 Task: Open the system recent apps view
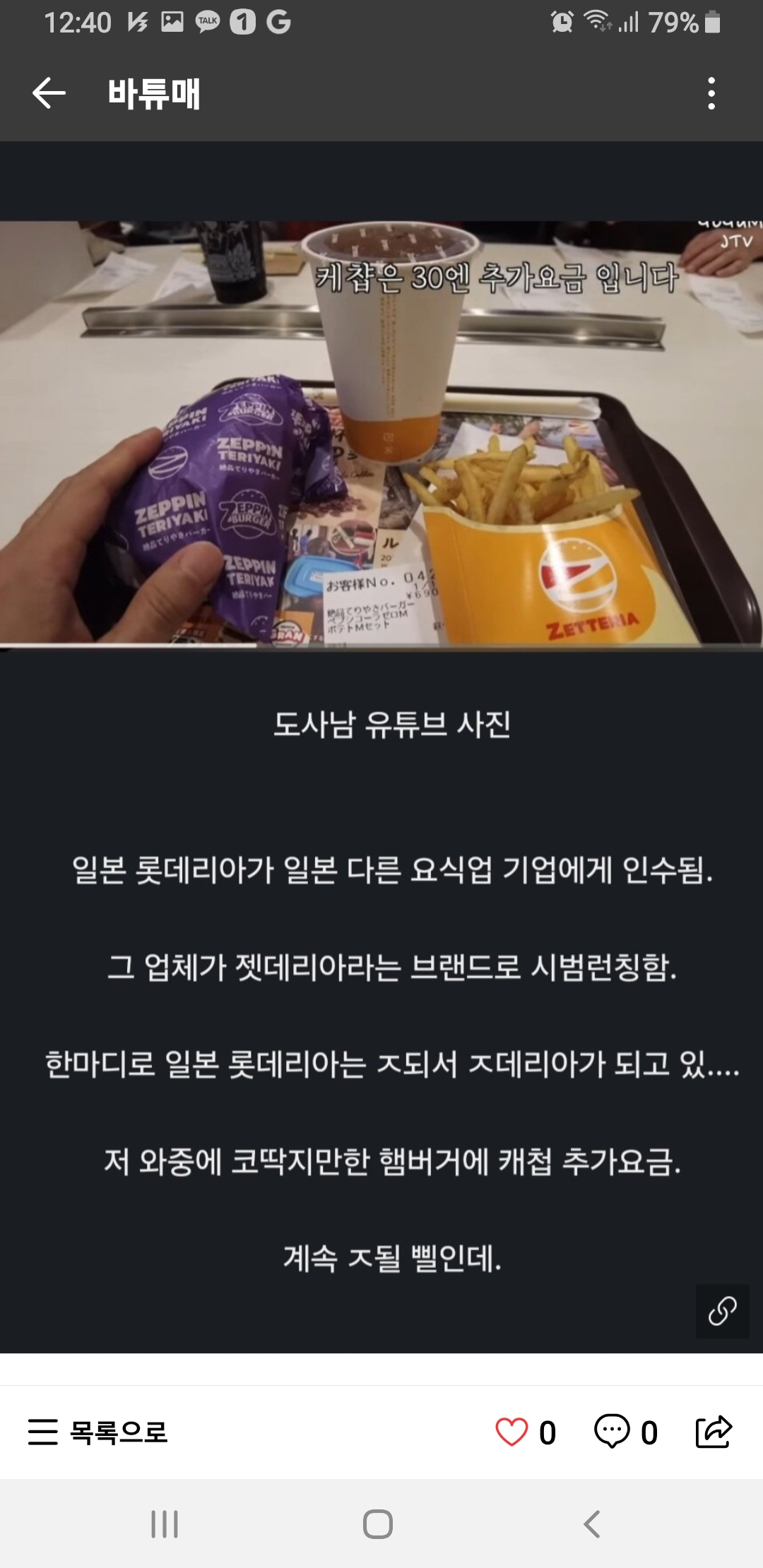point(165,1524)
